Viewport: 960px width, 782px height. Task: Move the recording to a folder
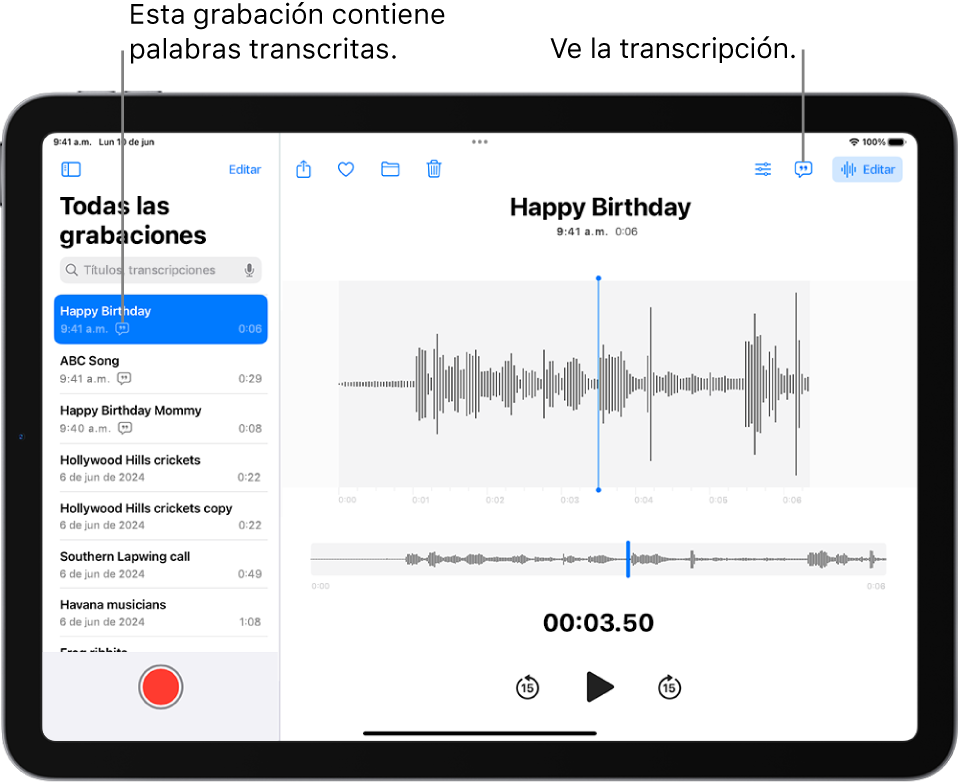click(x=390, y=170)
